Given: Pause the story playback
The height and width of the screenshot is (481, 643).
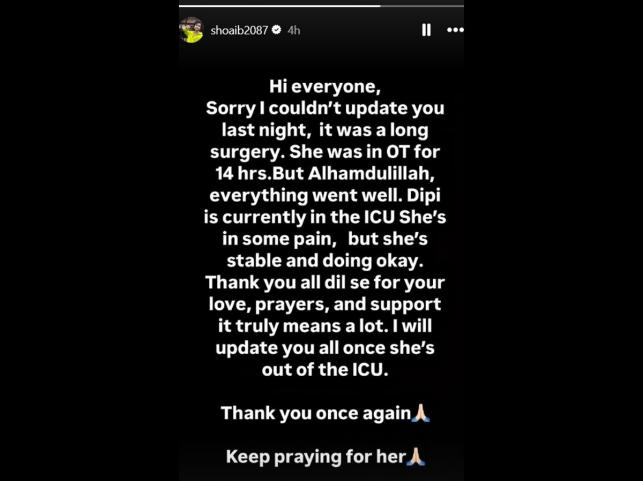Looking at the screenshot, I should (x=426, y=30).
